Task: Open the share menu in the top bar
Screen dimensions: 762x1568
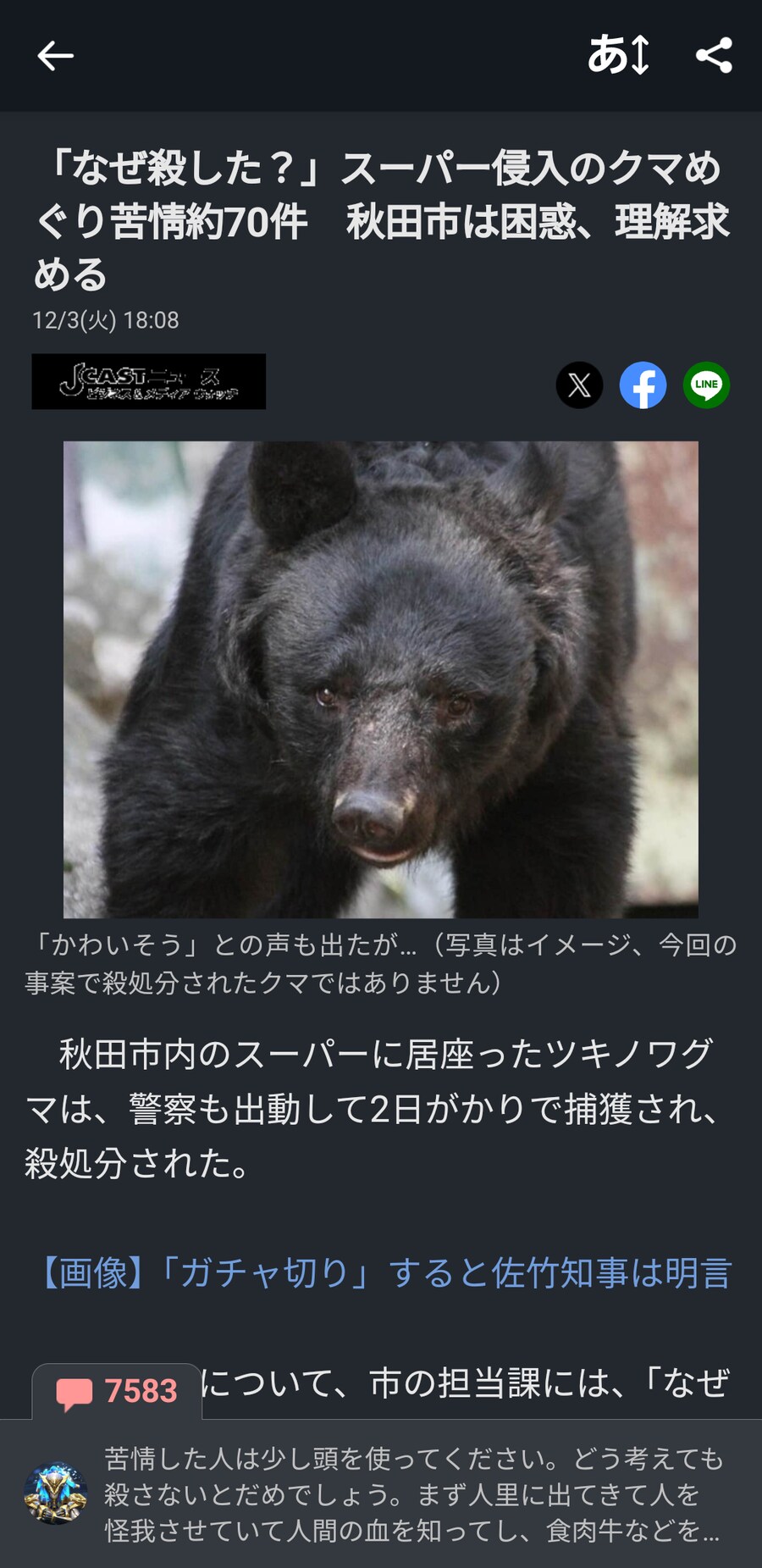Action: pos(714,56)
